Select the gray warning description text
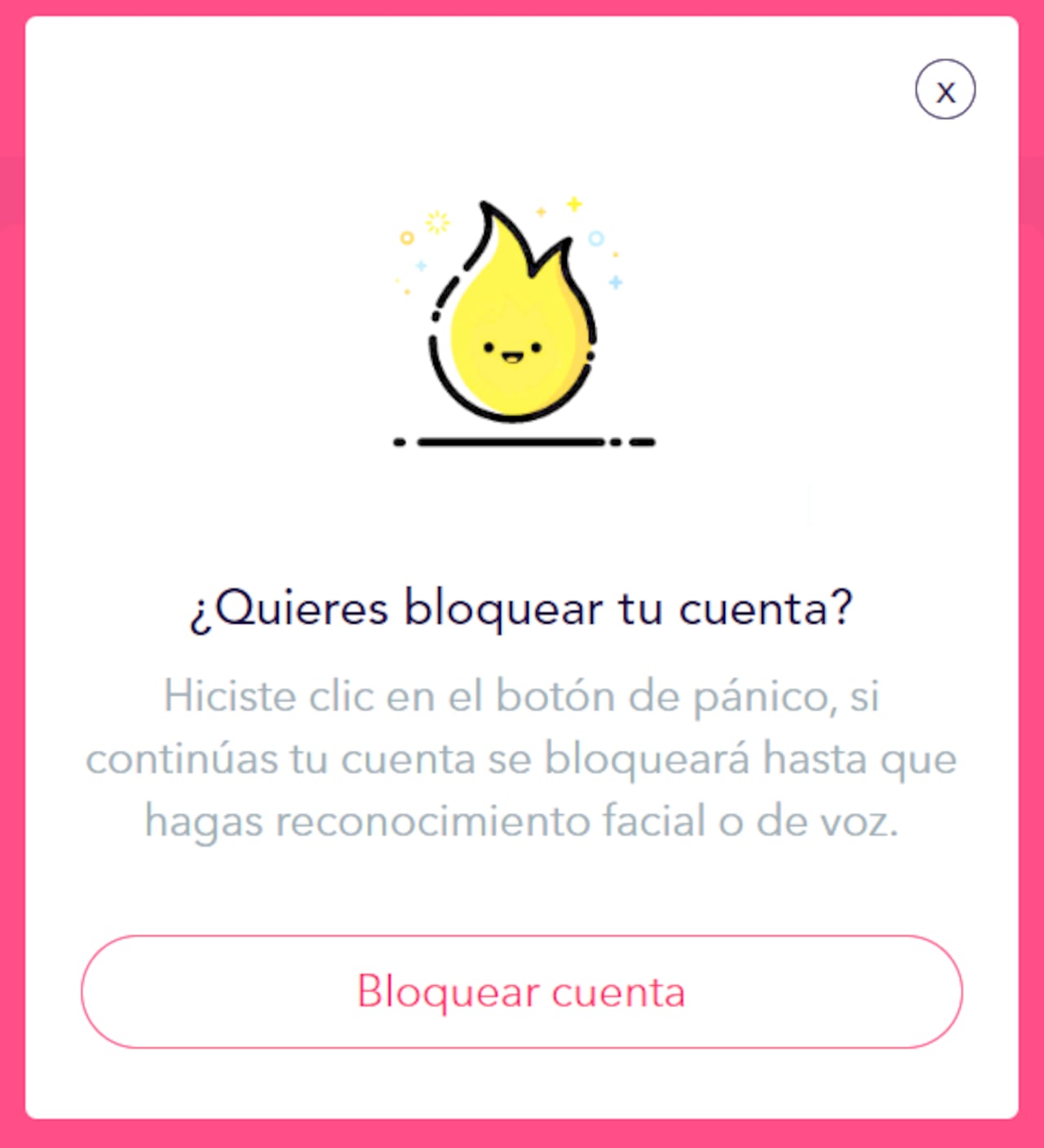Screen dimensions: 1044x1148 [522, 758]
